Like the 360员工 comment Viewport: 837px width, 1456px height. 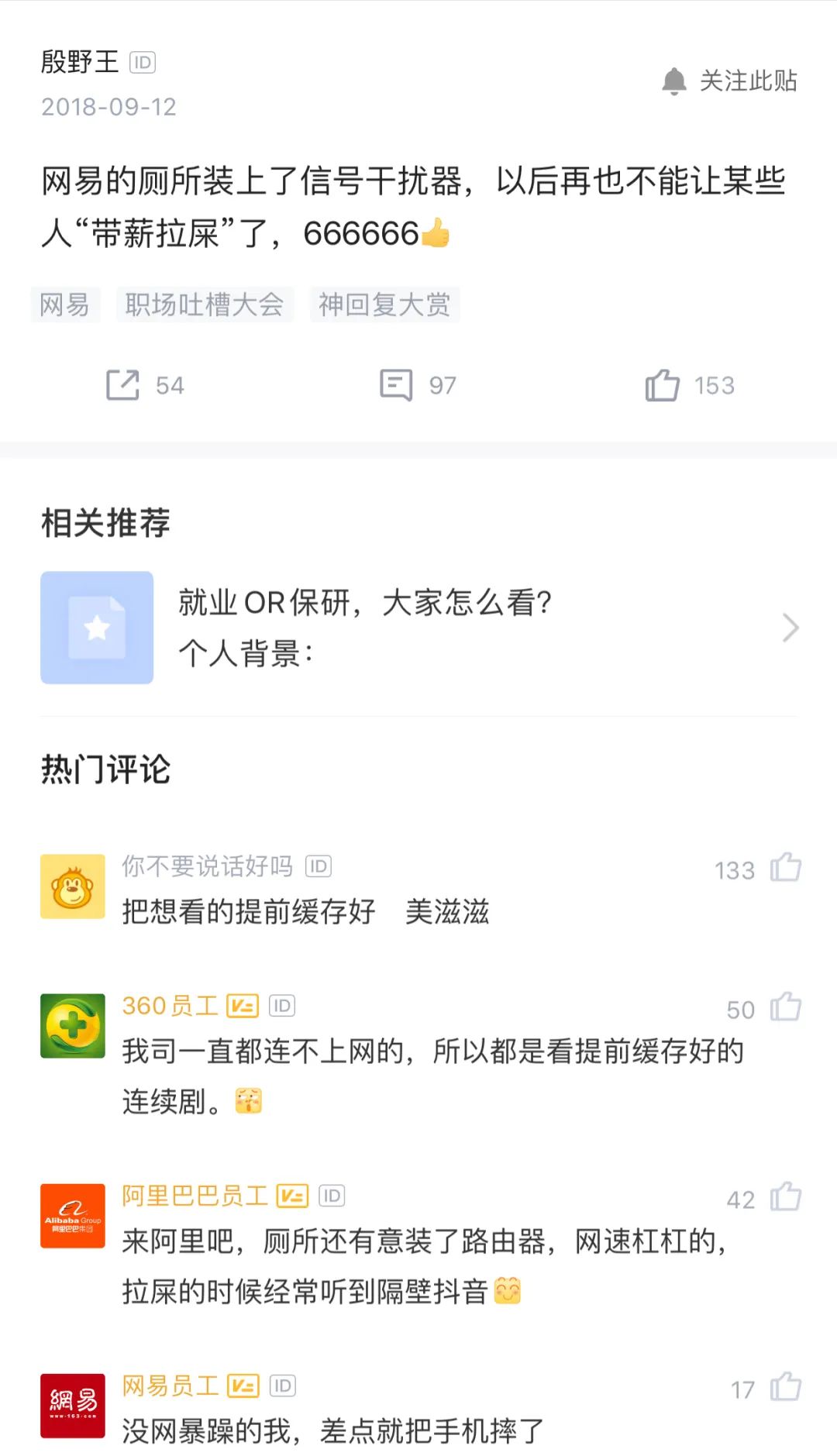(x=786, y=1007)
